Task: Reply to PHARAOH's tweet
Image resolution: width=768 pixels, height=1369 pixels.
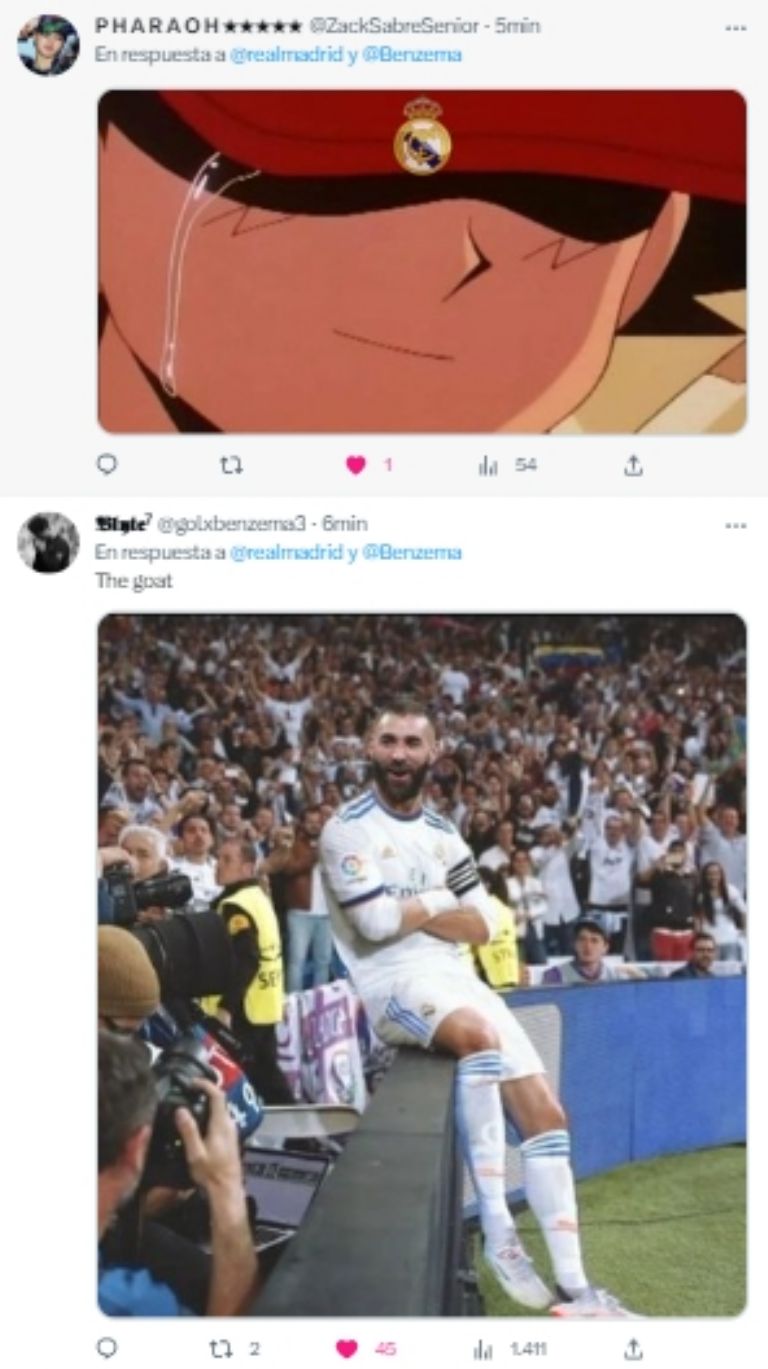Action: (x=107, y=465)
